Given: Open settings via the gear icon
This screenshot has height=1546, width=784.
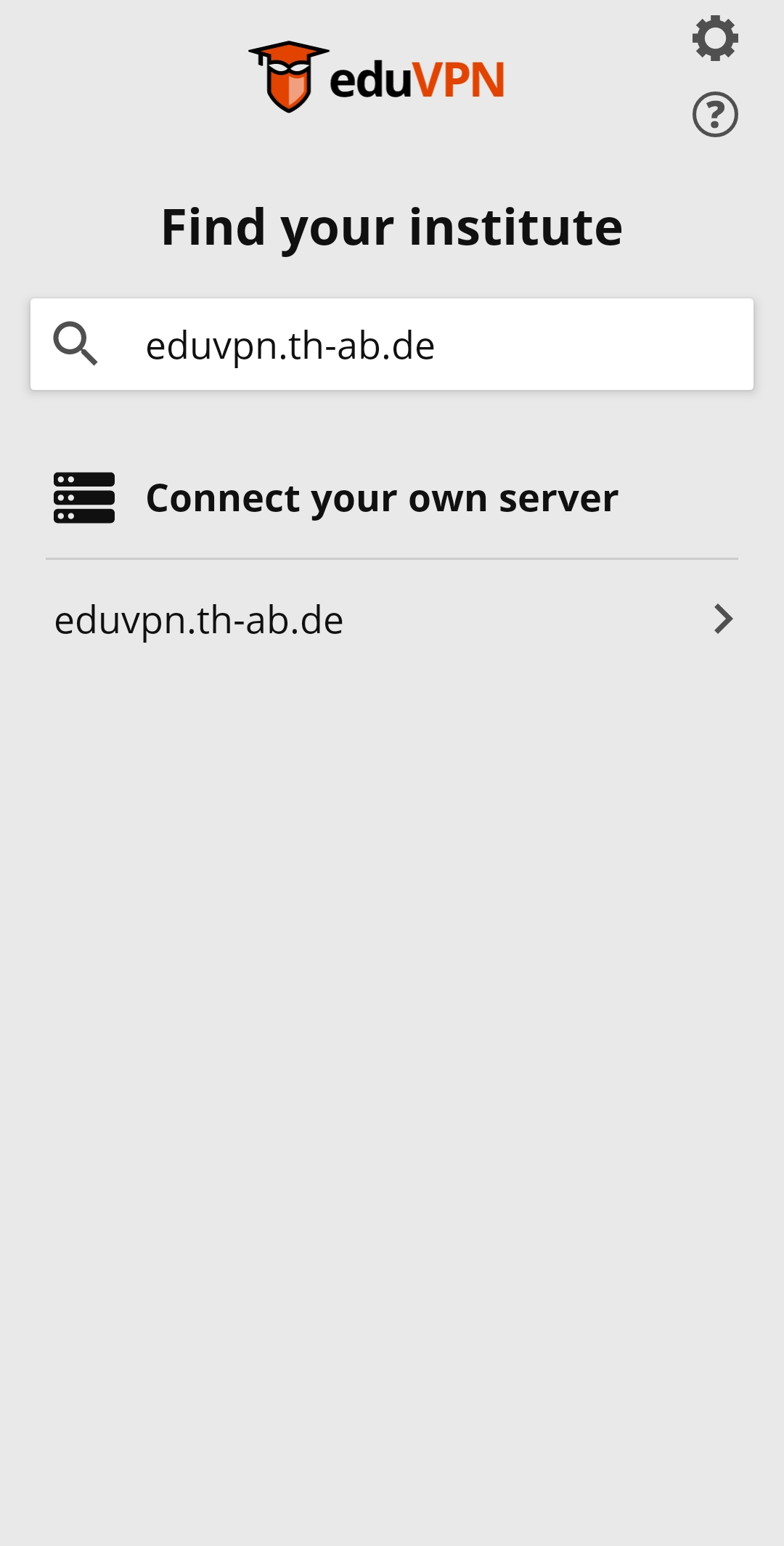Looking at the screenshot, I should 715,38.
